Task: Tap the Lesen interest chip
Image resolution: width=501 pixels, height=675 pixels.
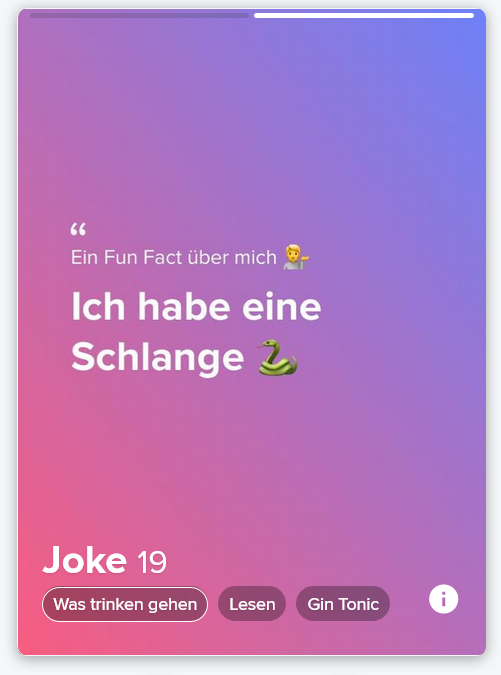Action: point(252,604)
